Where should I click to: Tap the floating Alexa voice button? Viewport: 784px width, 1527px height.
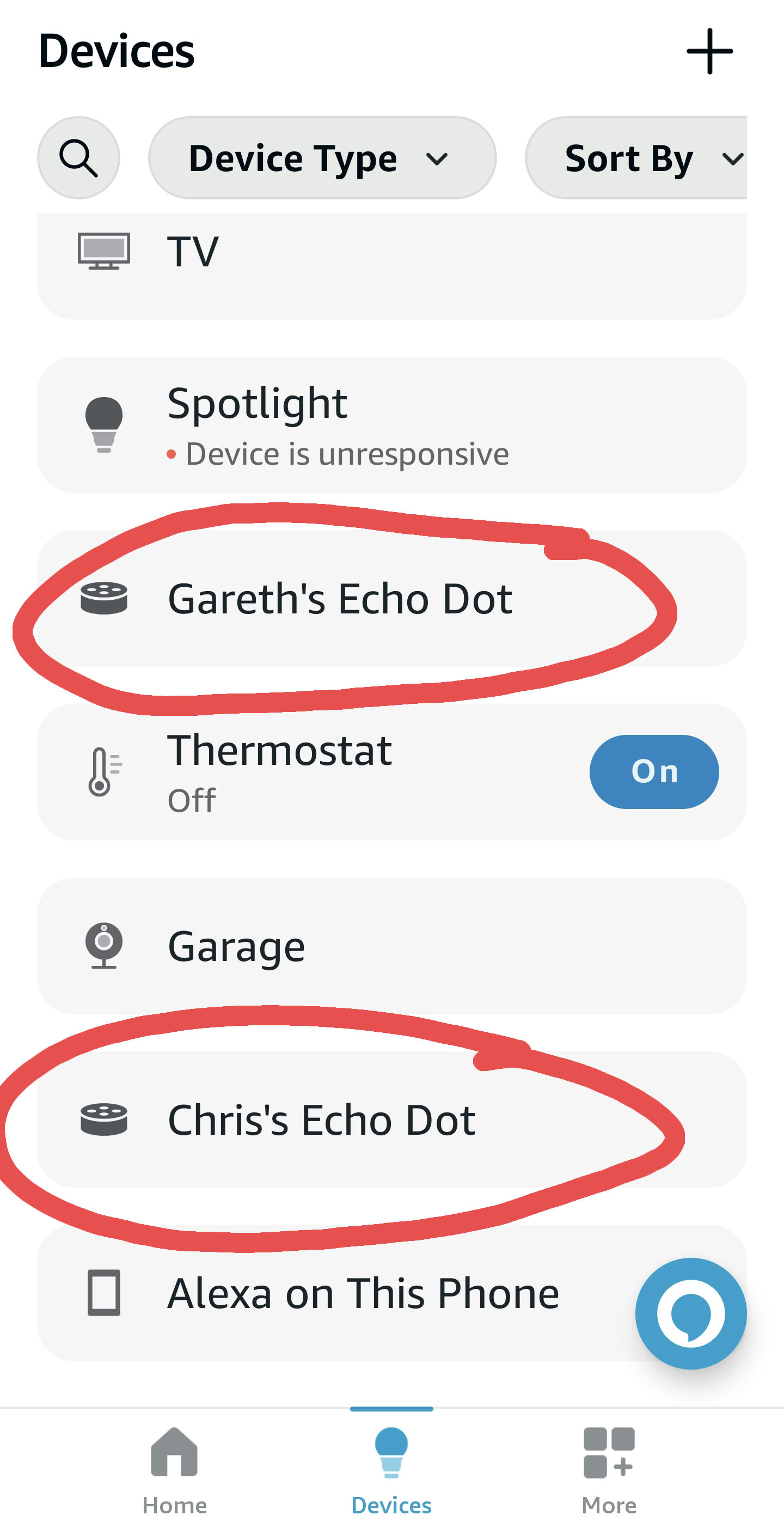tap(690, 1313)
